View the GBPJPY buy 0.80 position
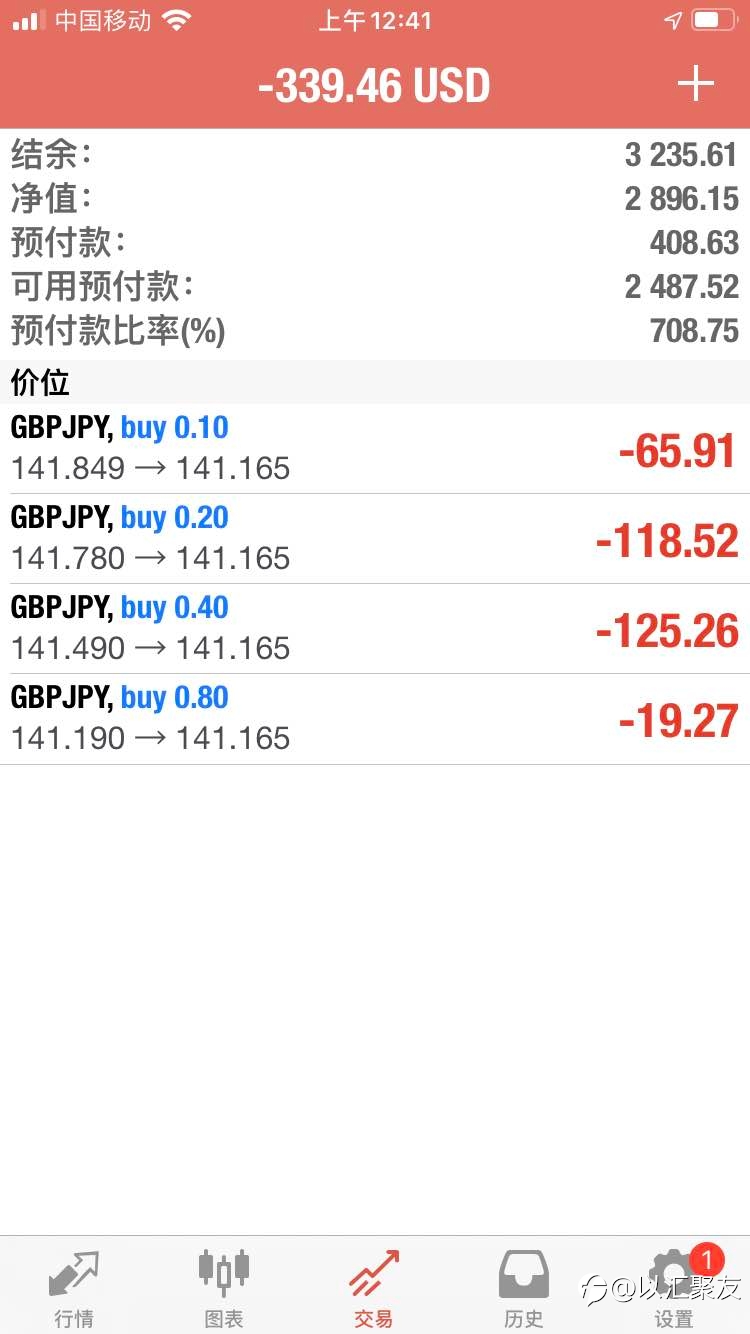The height and width of the screenshot is (1334, 750). click(375, 719)
